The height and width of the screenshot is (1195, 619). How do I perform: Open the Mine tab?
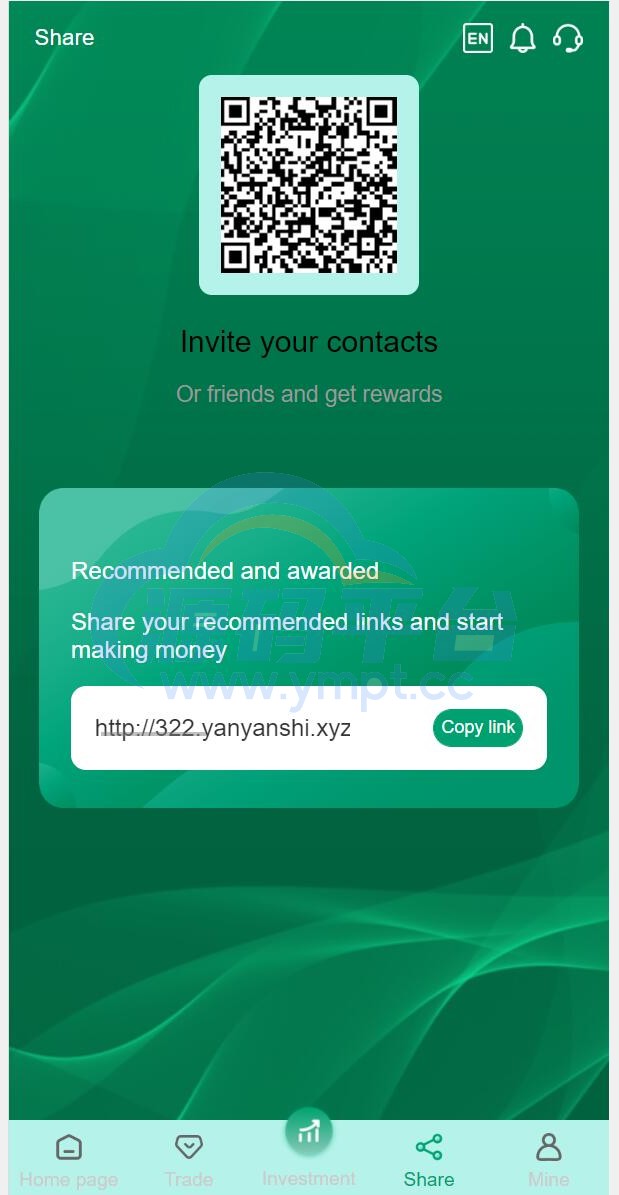(549, 1160)
